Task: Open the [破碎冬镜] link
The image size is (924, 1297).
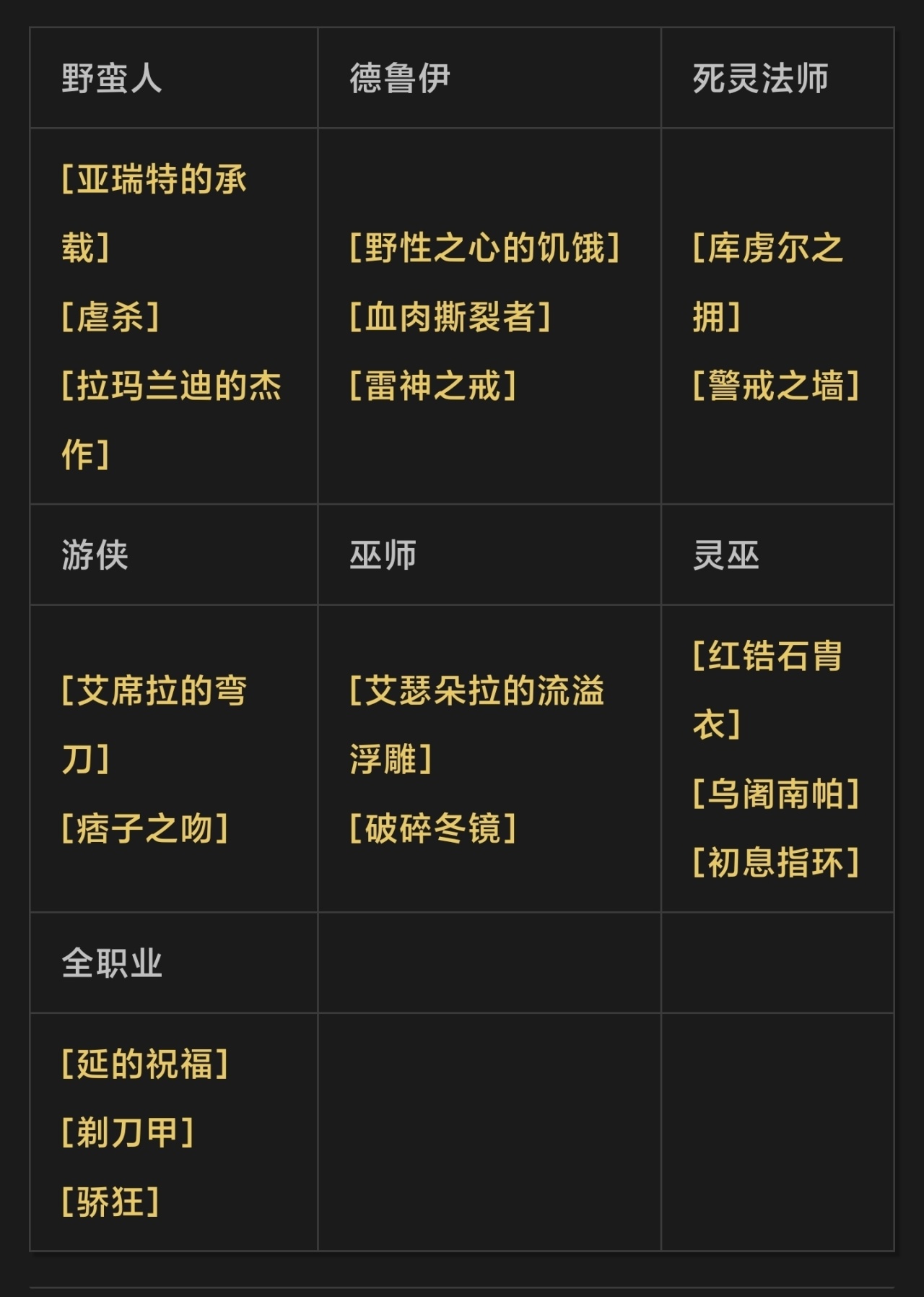Action: [x=432, y=828]
